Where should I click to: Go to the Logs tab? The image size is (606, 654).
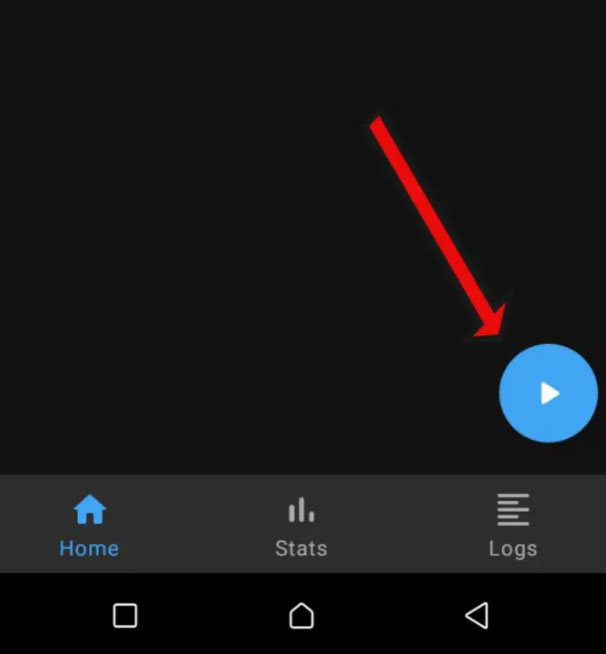(x=513, y=525)
